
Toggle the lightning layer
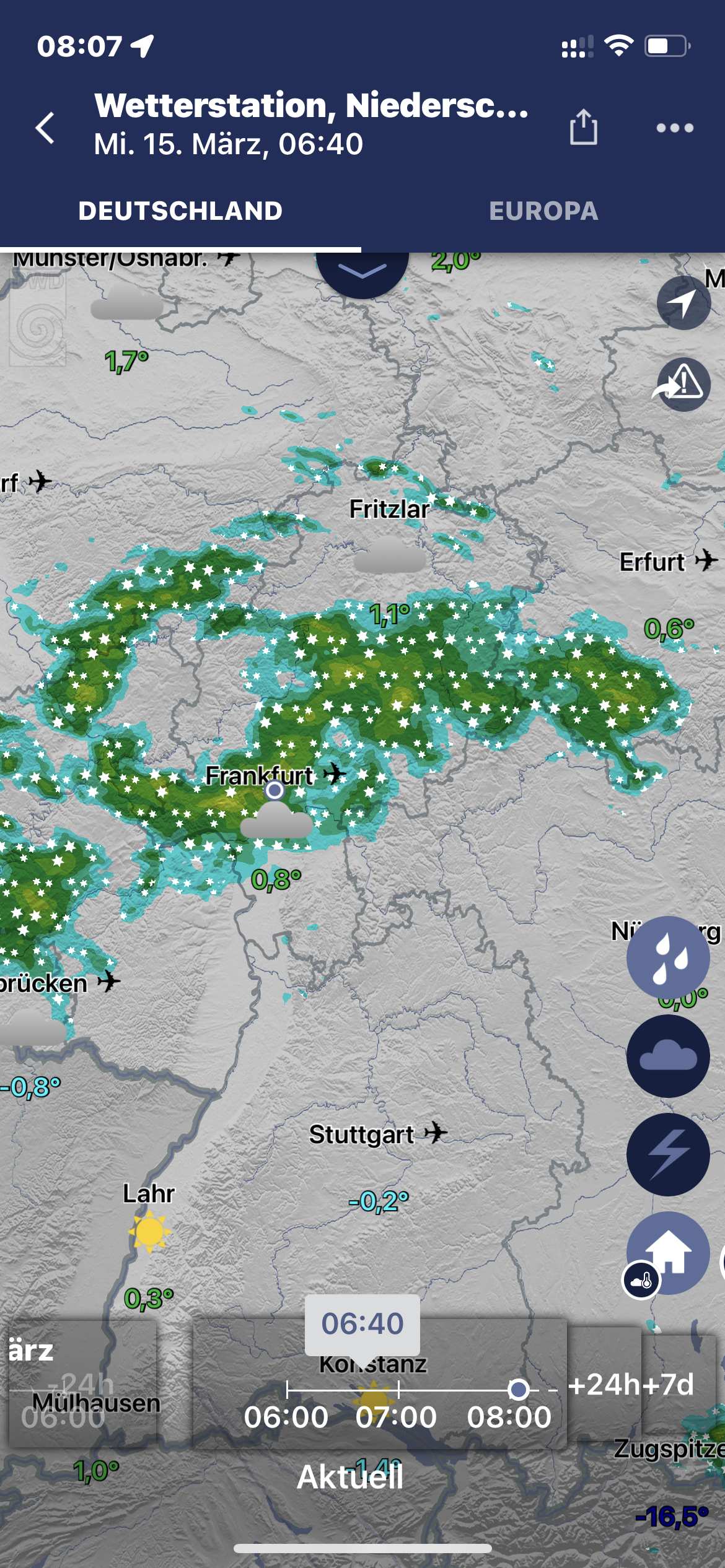(668, 1154)
